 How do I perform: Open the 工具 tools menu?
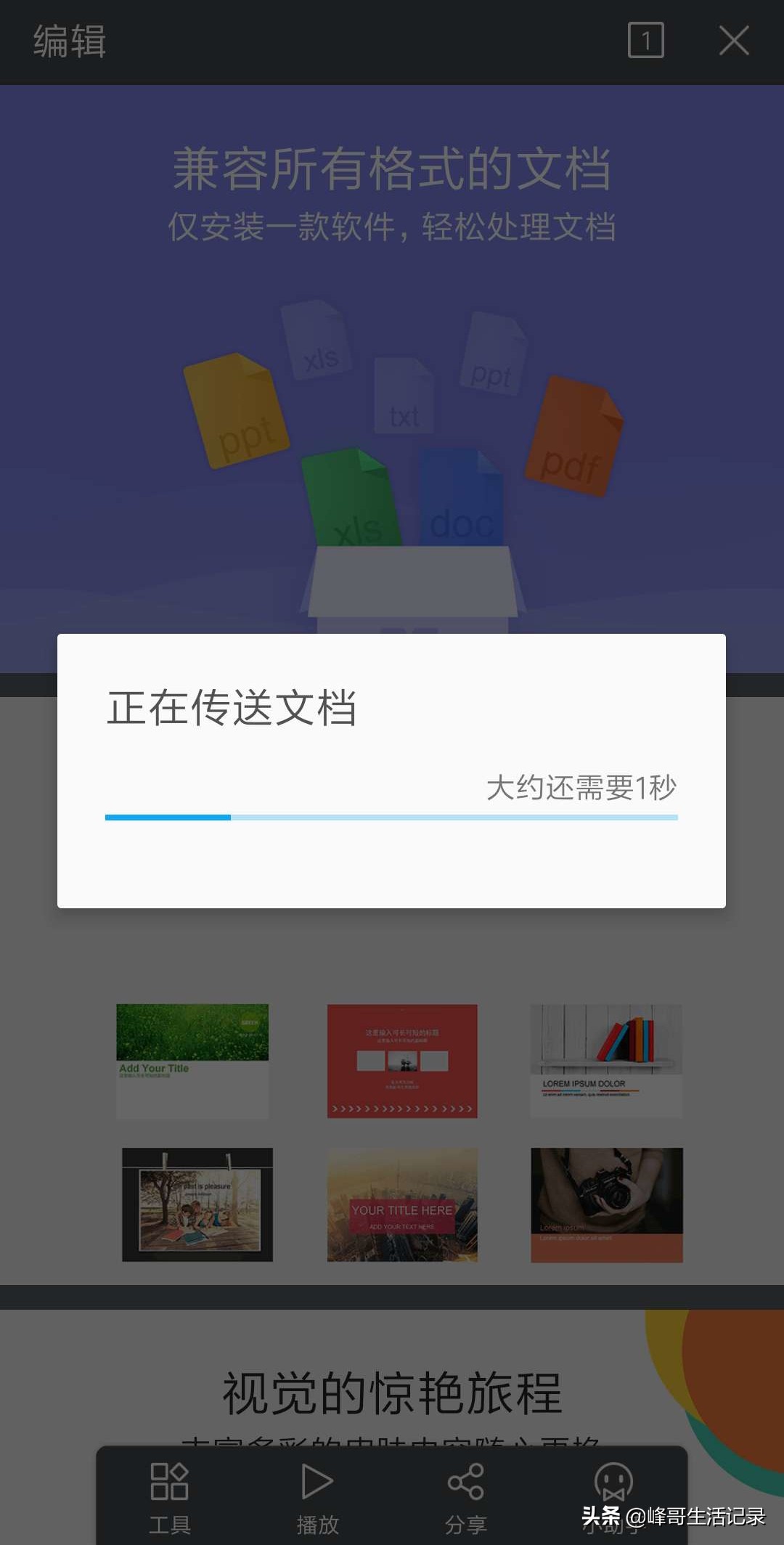(x=170, y=1497)
